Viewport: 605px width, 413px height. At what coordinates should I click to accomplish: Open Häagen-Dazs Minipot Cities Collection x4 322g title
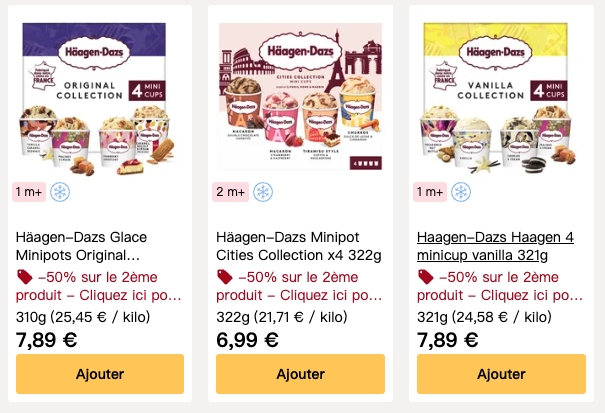(x=299, y=246)
